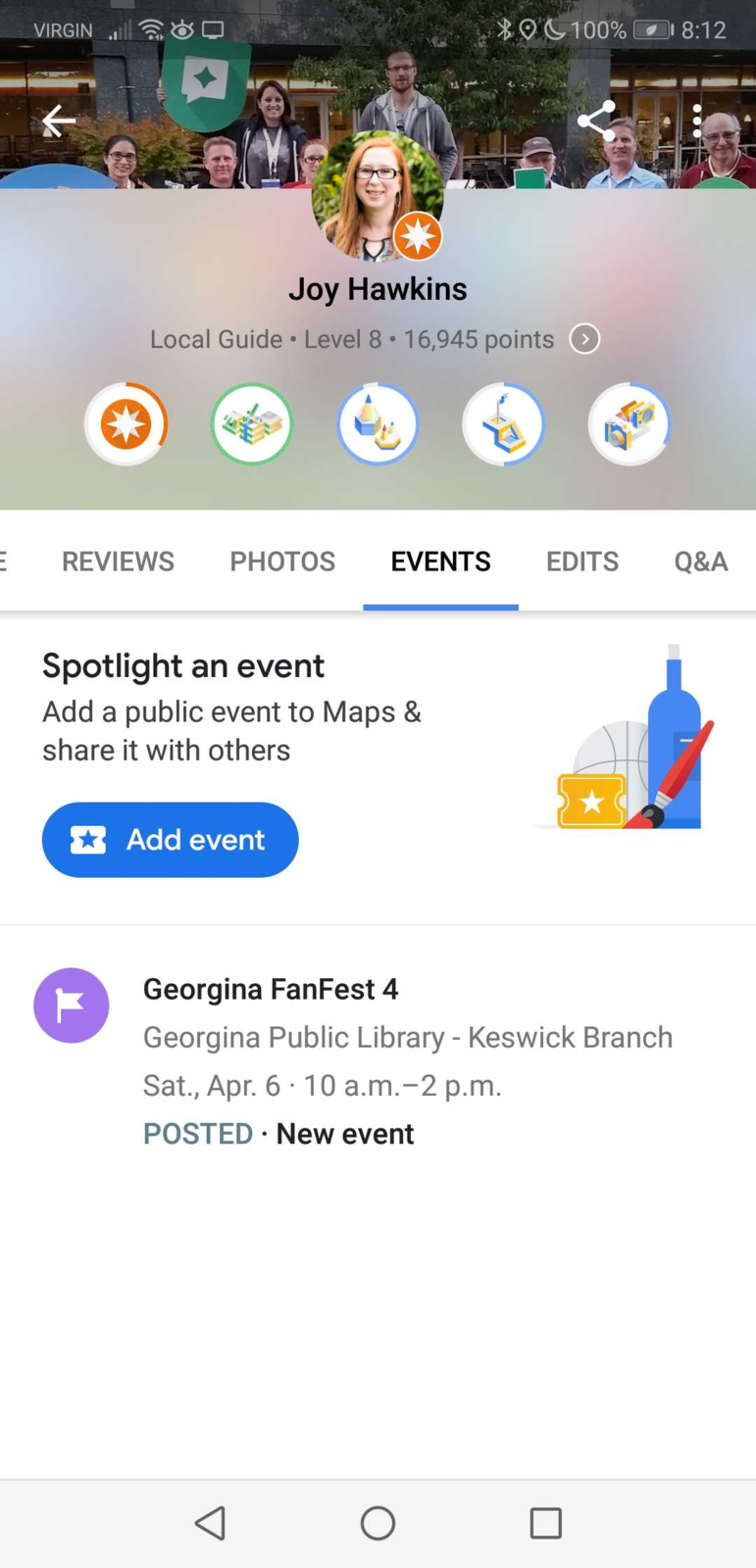Select the flag trailblazer badge
The height and width of the screenshot is (1568, 756).
click(503, 423)
